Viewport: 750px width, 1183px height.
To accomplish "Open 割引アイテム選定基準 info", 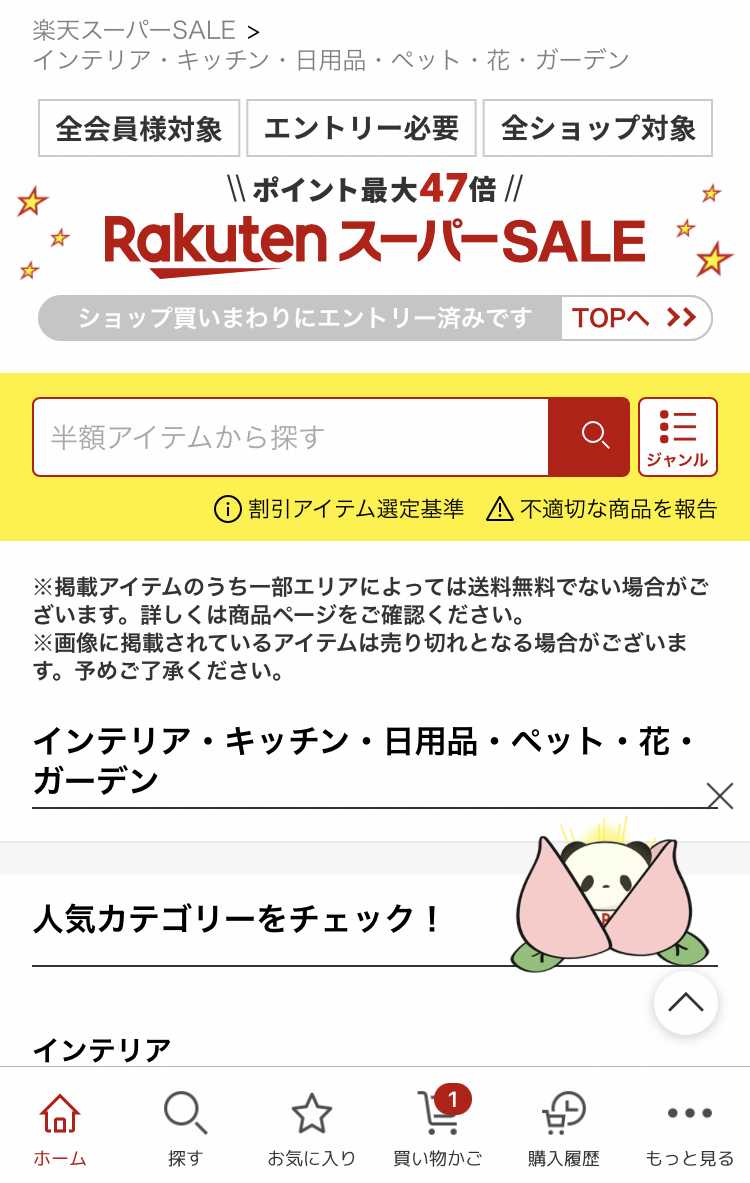I will (339, 509).
